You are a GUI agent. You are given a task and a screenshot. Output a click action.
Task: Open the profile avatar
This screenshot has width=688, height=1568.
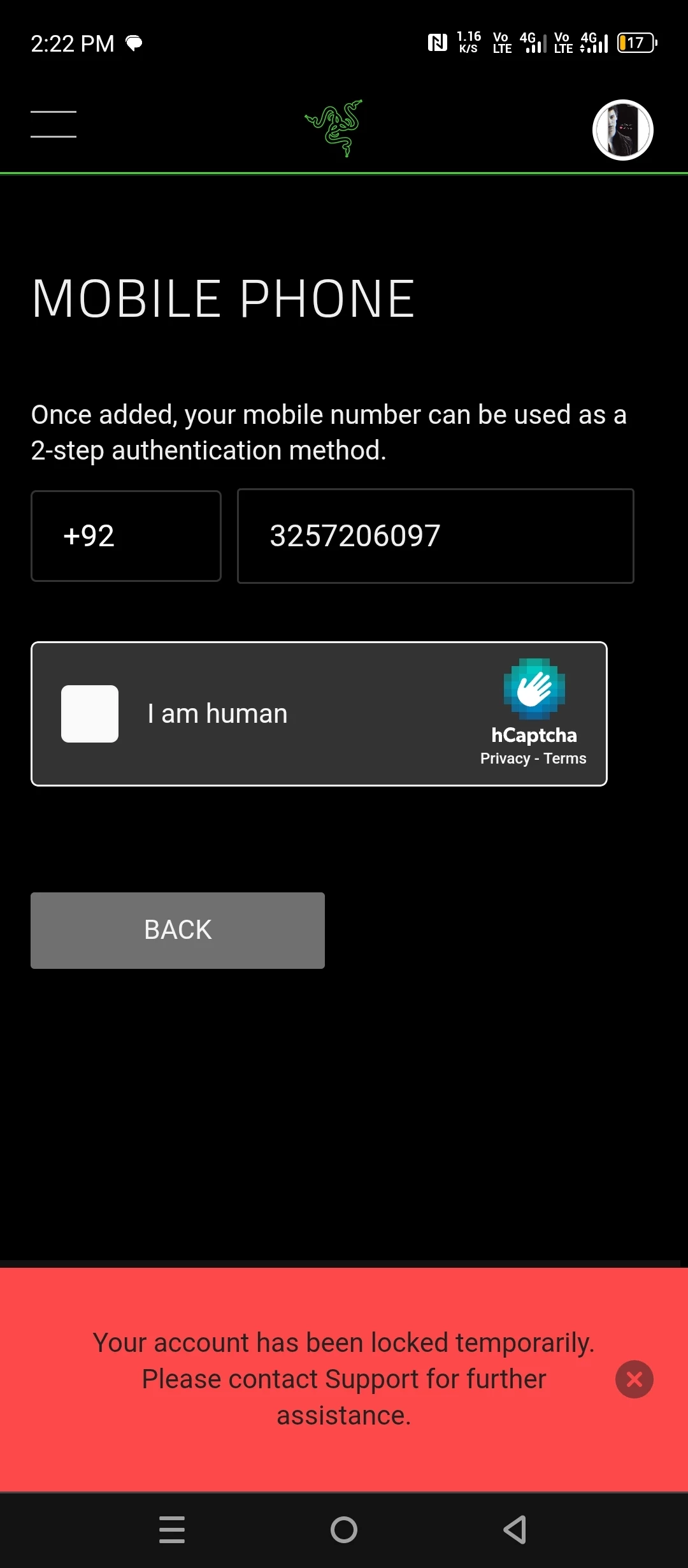pyautogui.click(x=622, y=129)
